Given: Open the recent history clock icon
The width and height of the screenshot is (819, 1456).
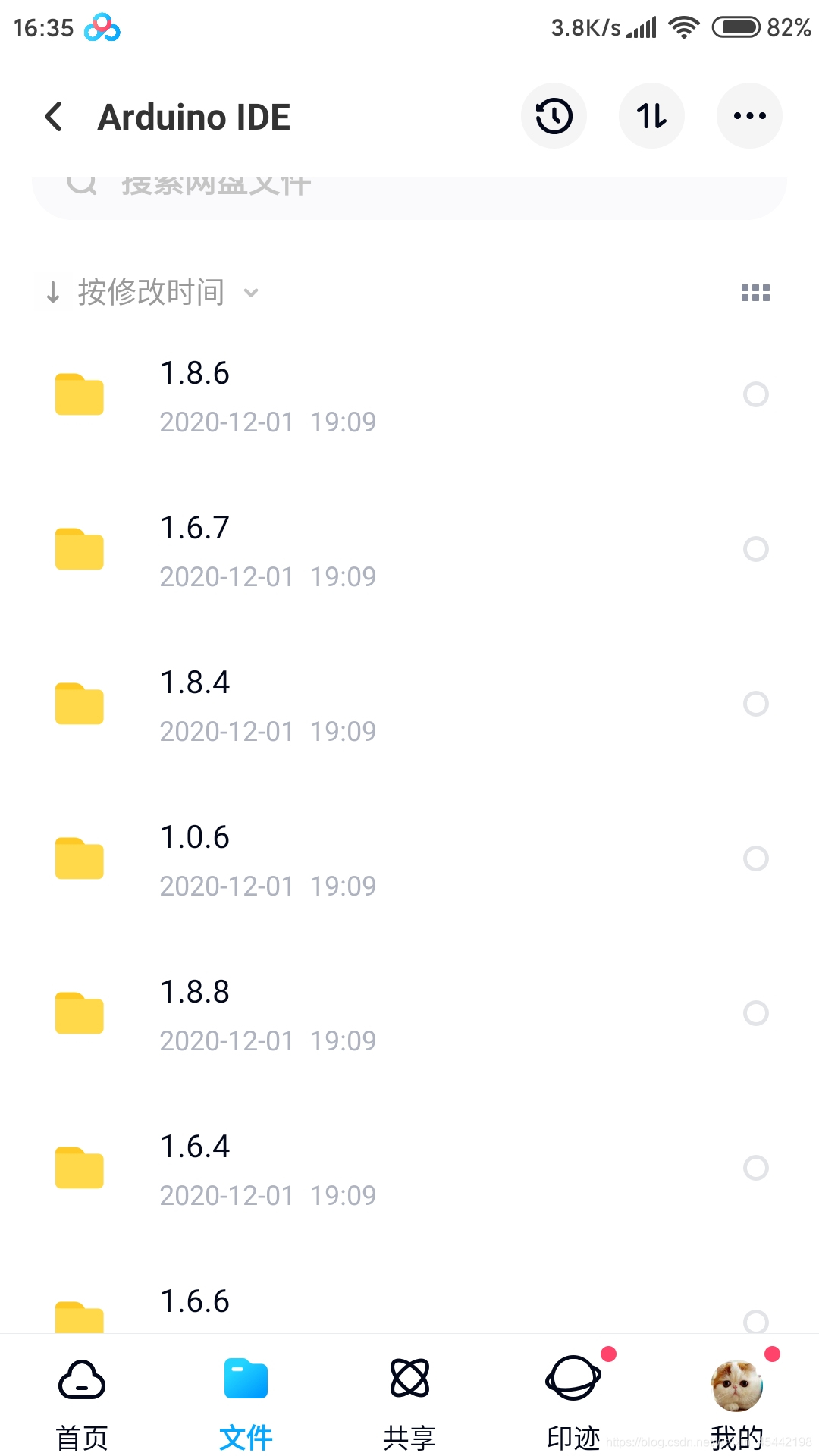Looking at the screenshot, I should [x=554, y=116].
